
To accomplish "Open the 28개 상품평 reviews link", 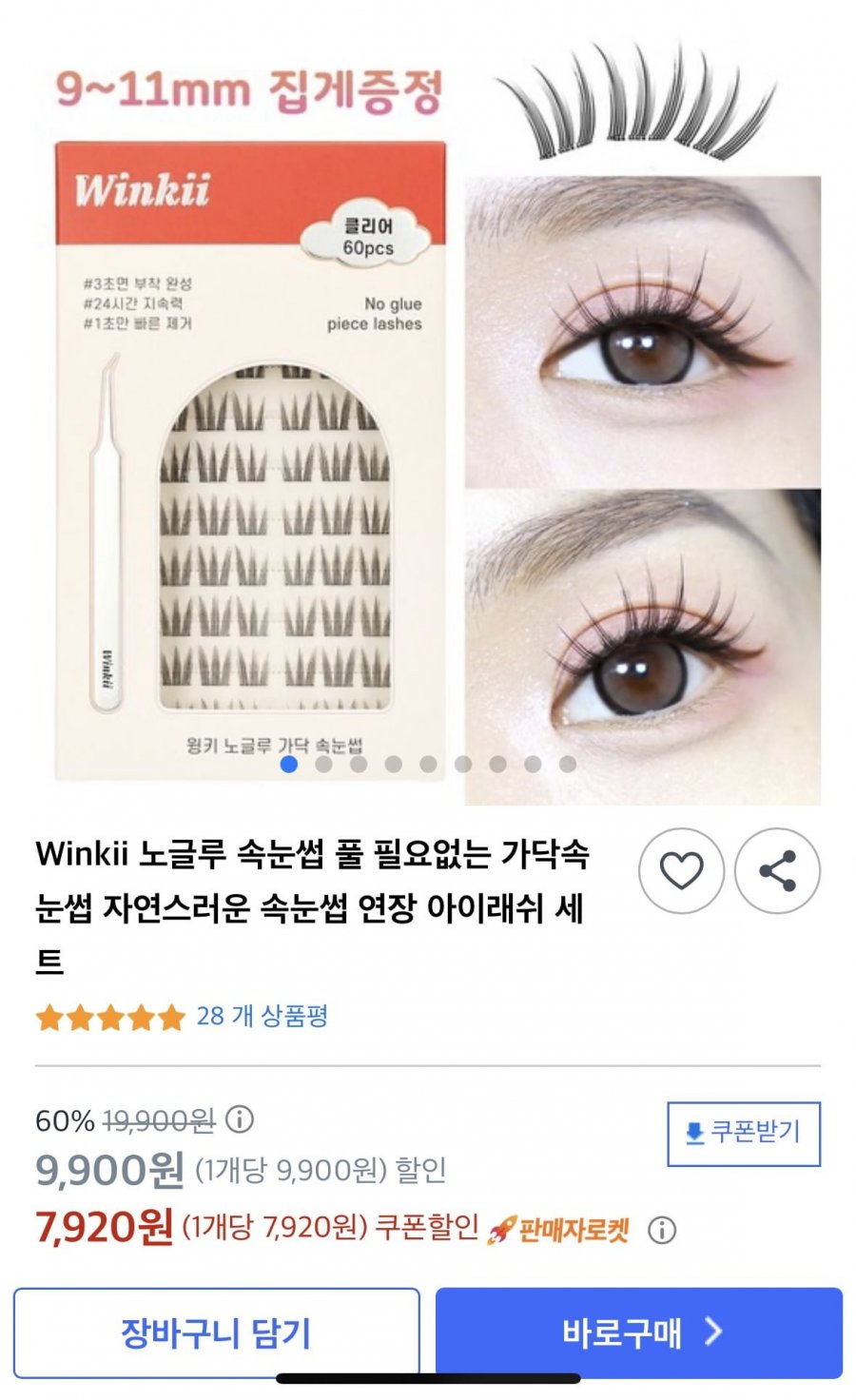I will pyautogui.click(x=263, y=1017).
